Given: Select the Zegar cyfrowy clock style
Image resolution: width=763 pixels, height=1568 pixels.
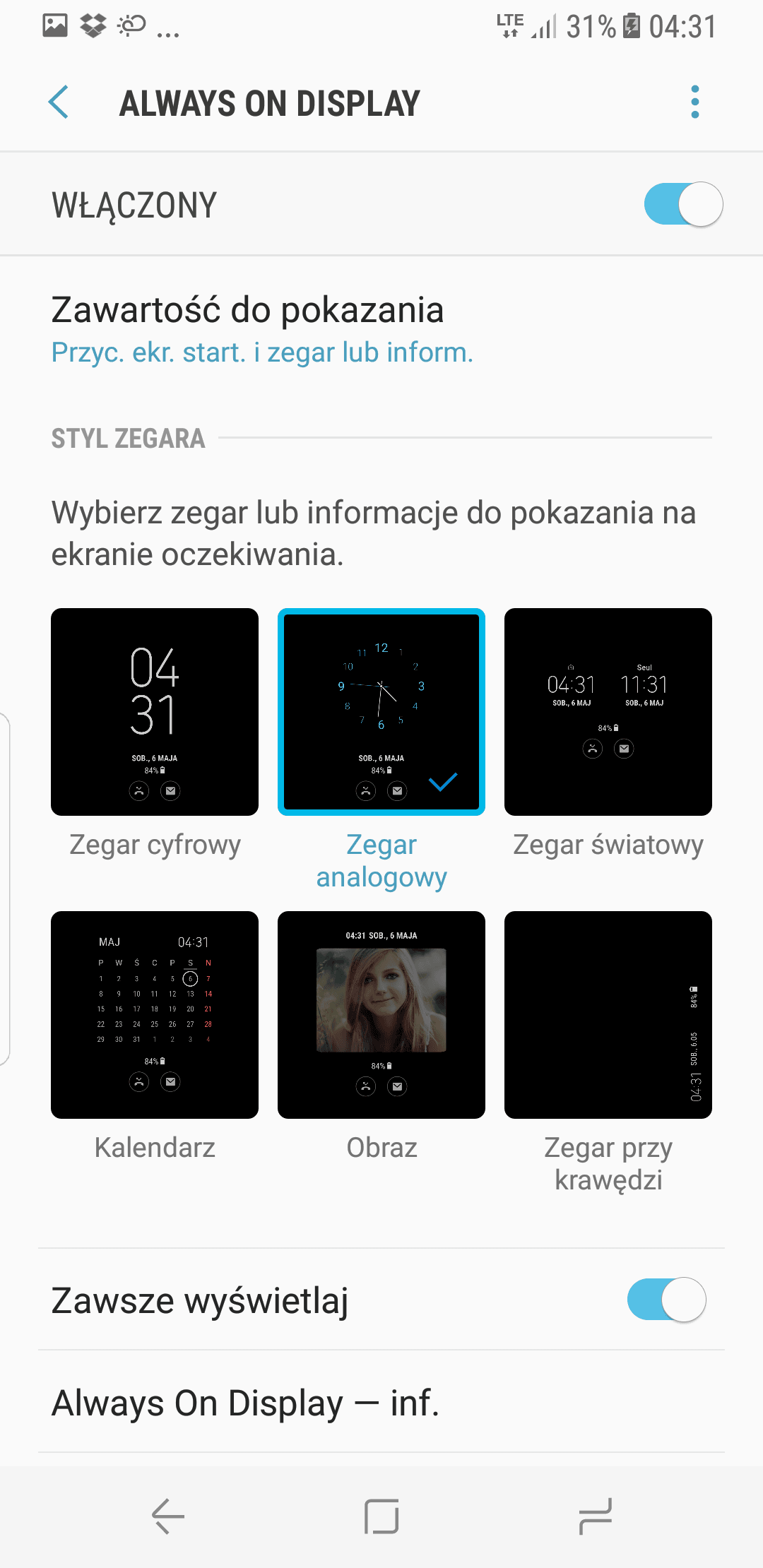Looking at the screenshot, I should tap(155, 712).
